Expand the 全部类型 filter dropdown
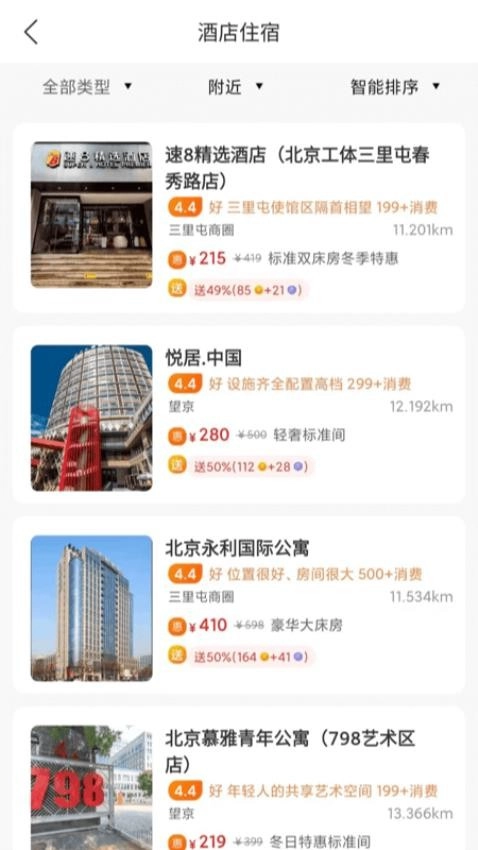 click(x=87, y=87)
